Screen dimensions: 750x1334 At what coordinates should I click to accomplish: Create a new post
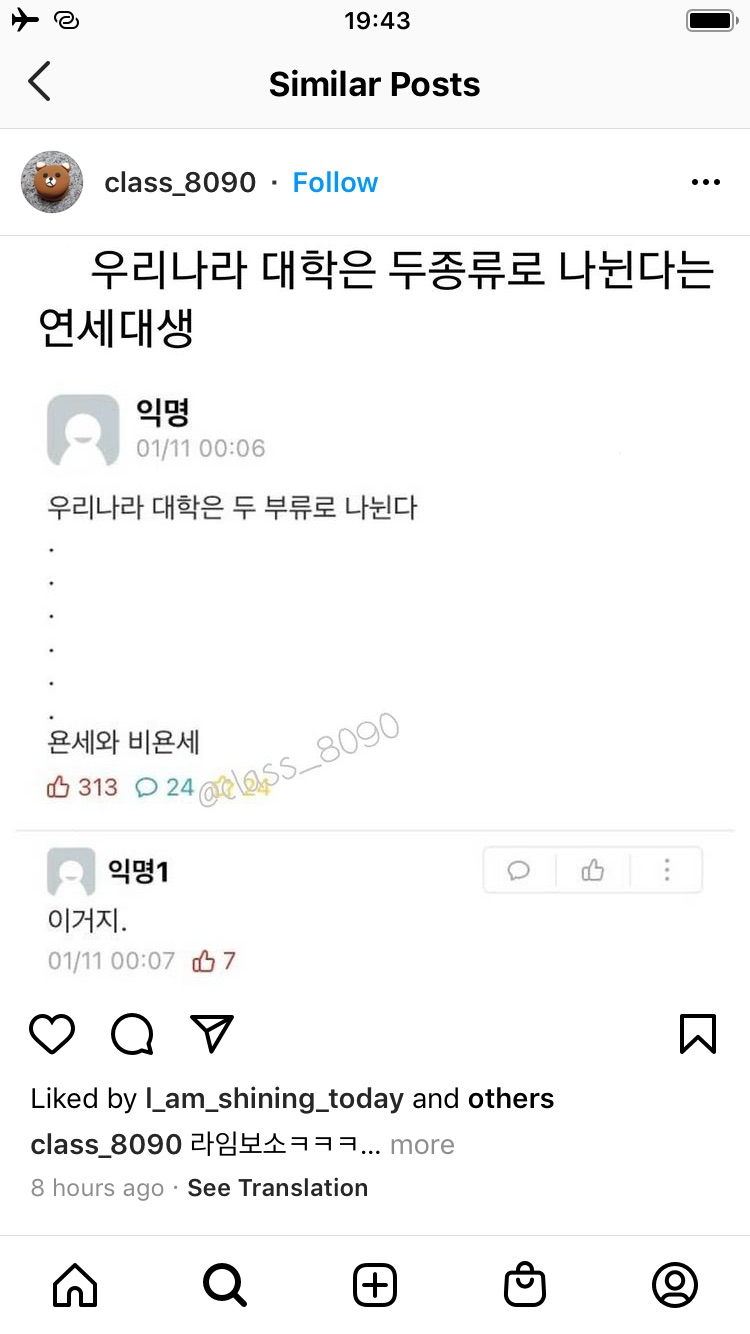click(375, 1285)
